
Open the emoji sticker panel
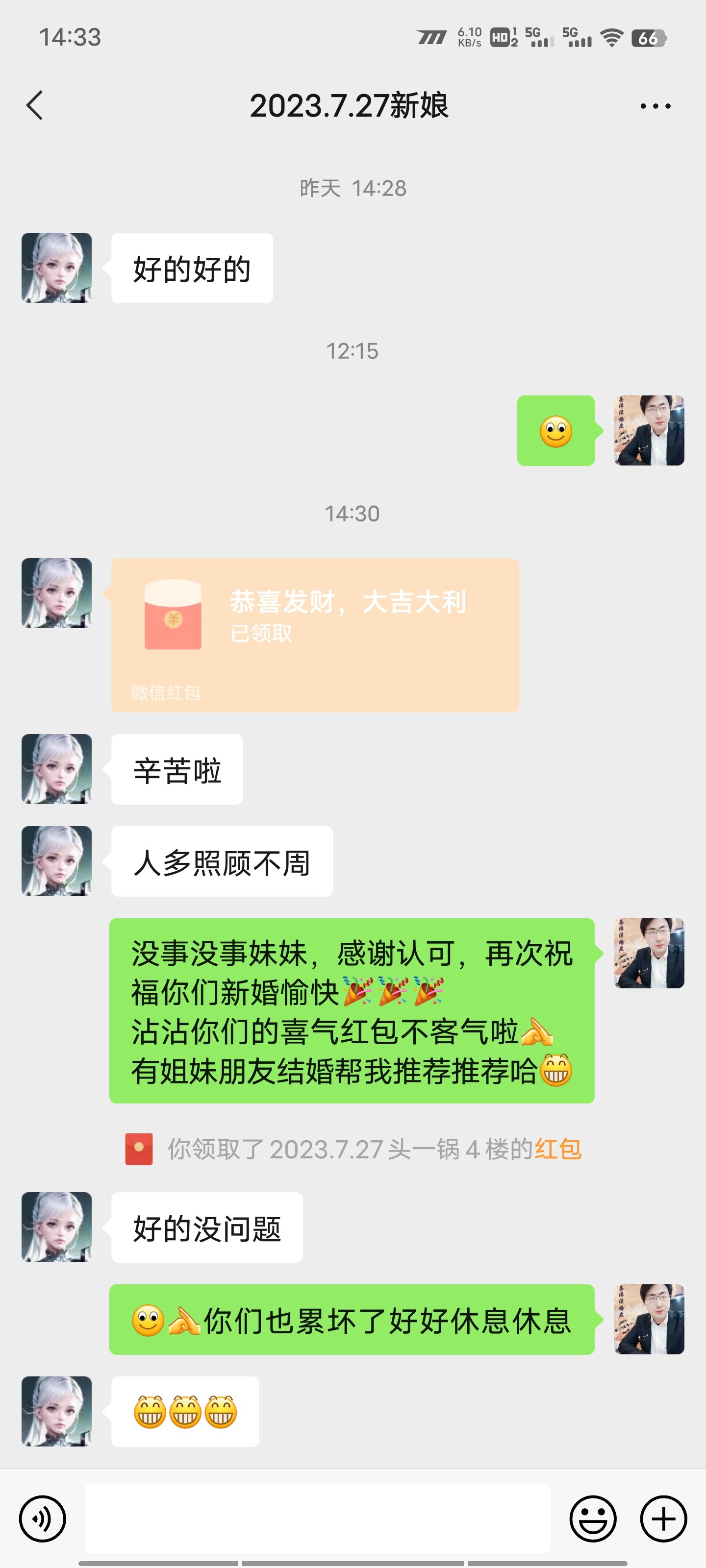point(592,1519)
